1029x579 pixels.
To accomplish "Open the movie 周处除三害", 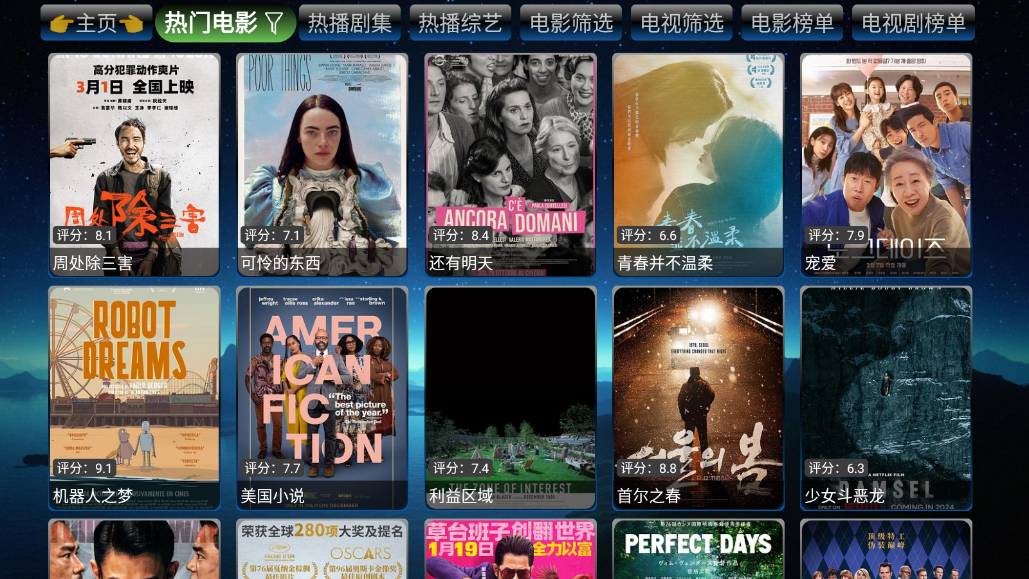I will (x=134, y=164).
